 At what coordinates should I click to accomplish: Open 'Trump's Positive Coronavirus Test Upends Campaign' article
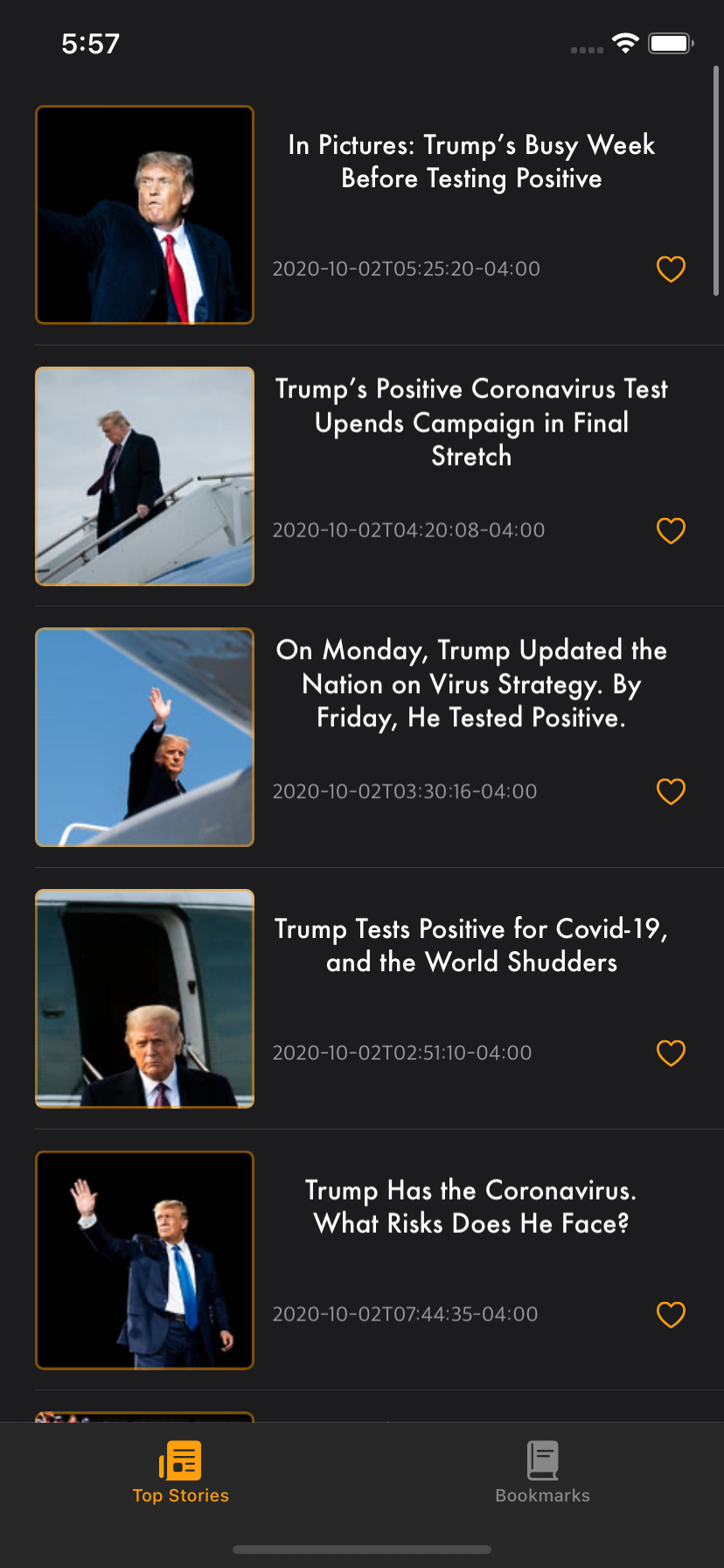coord(470,423)
